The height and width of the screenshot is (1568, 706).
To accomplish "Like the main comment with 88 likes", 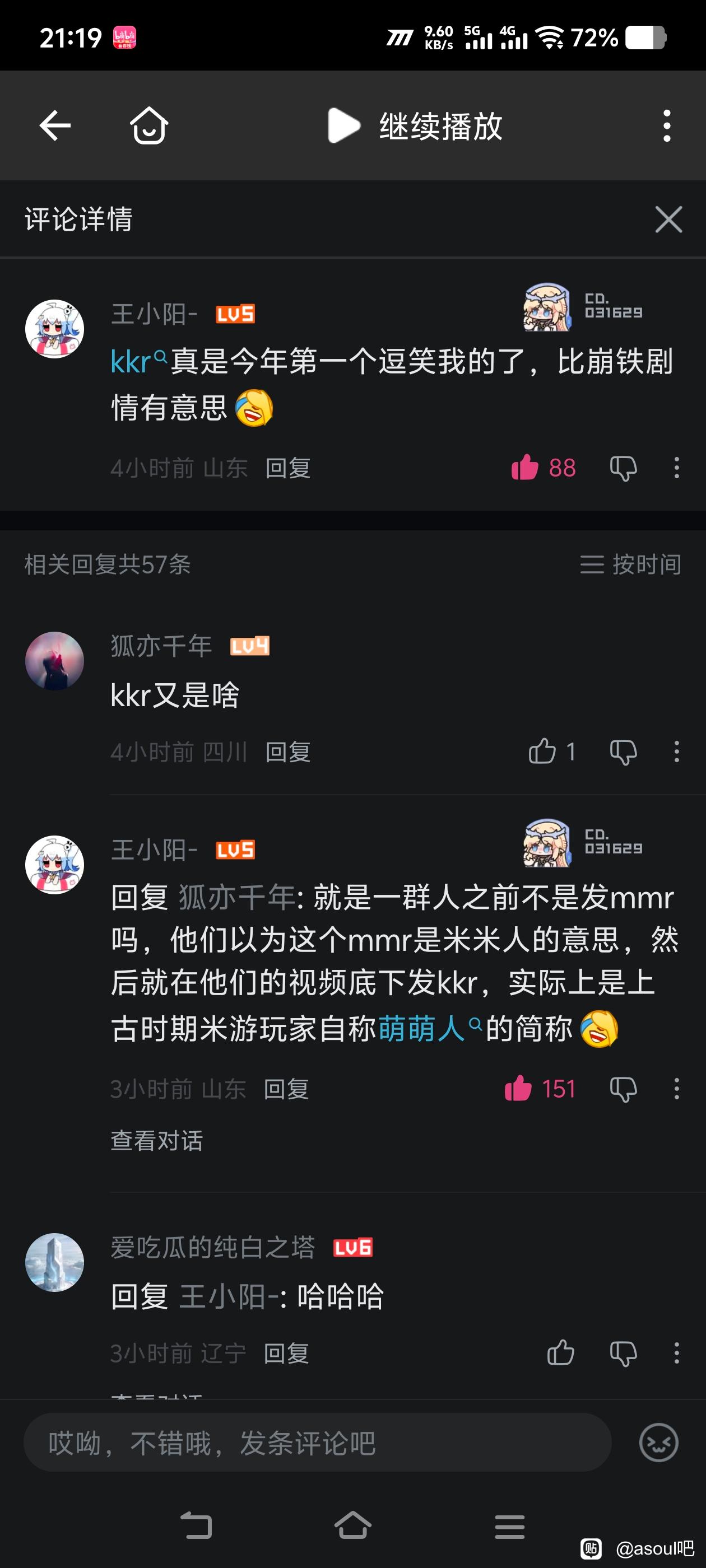I will (525, 468).
